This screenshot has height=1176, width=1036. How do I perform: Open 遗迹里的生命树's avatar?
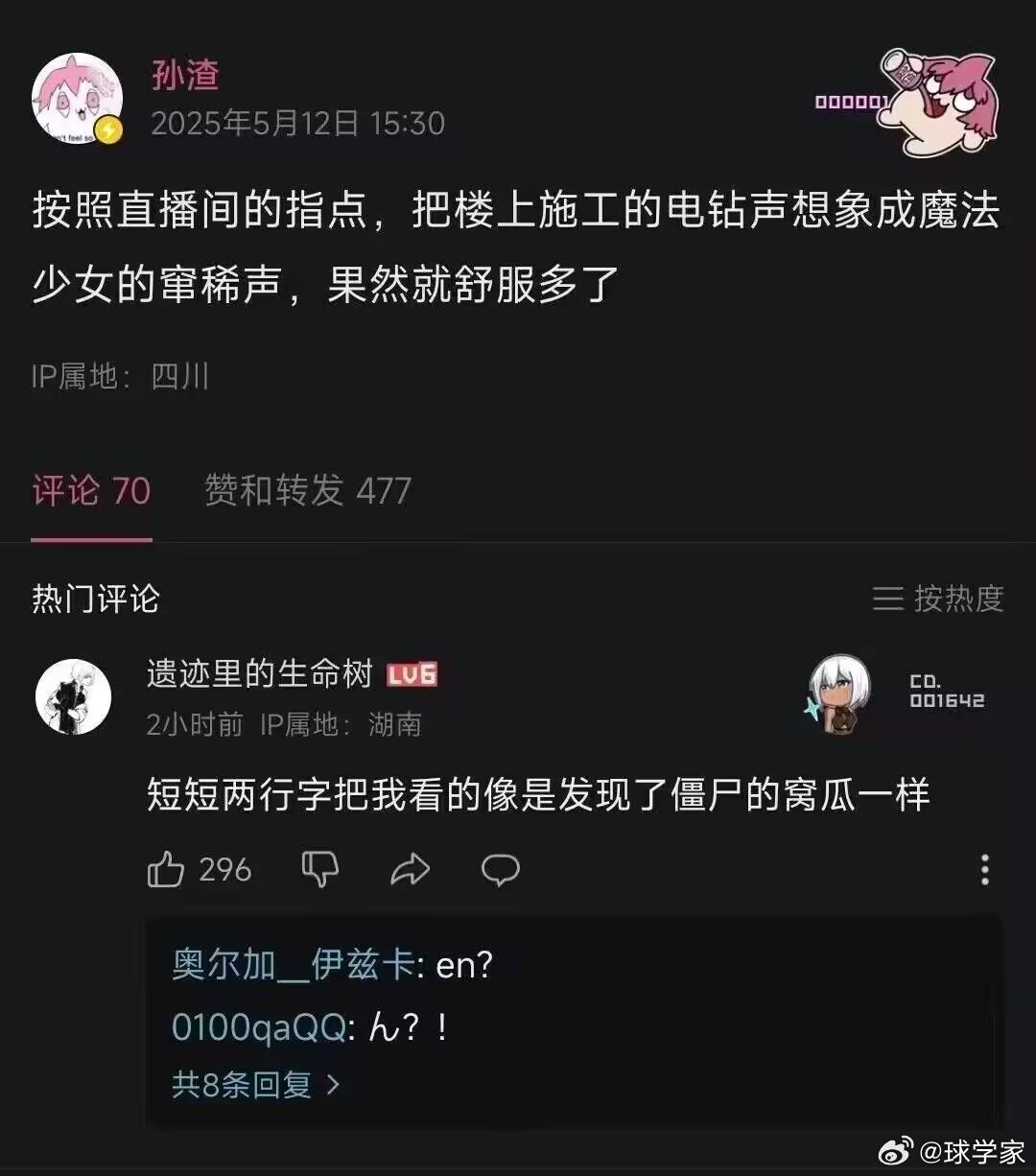[x=73, y=697]
